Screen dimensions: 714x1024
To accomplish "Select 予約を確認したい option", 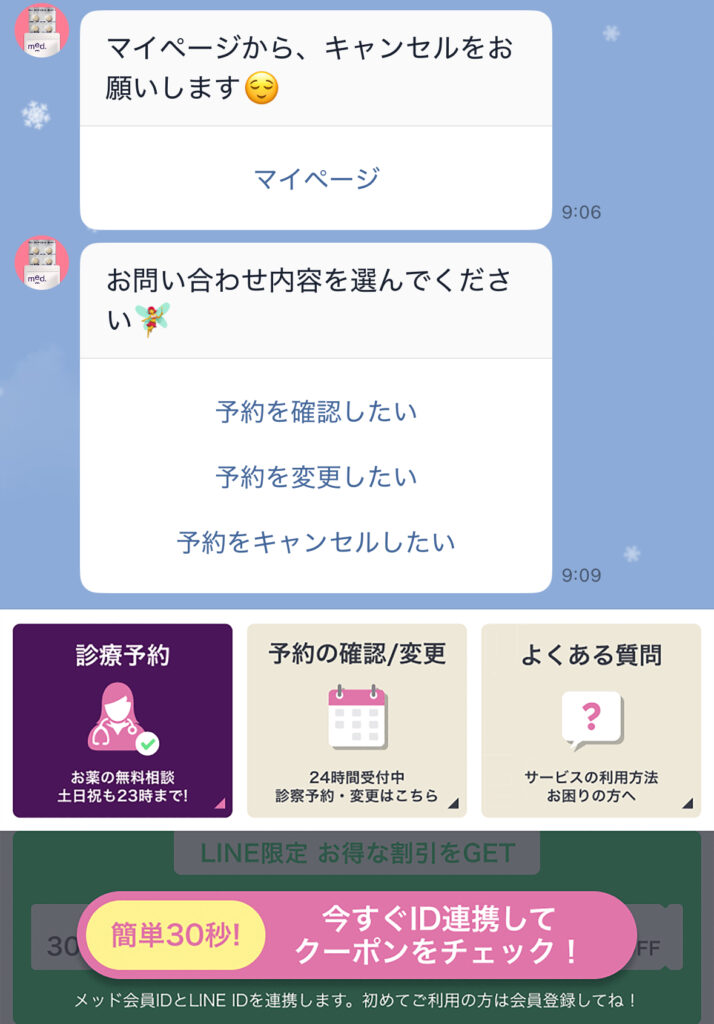I will 316,412.
